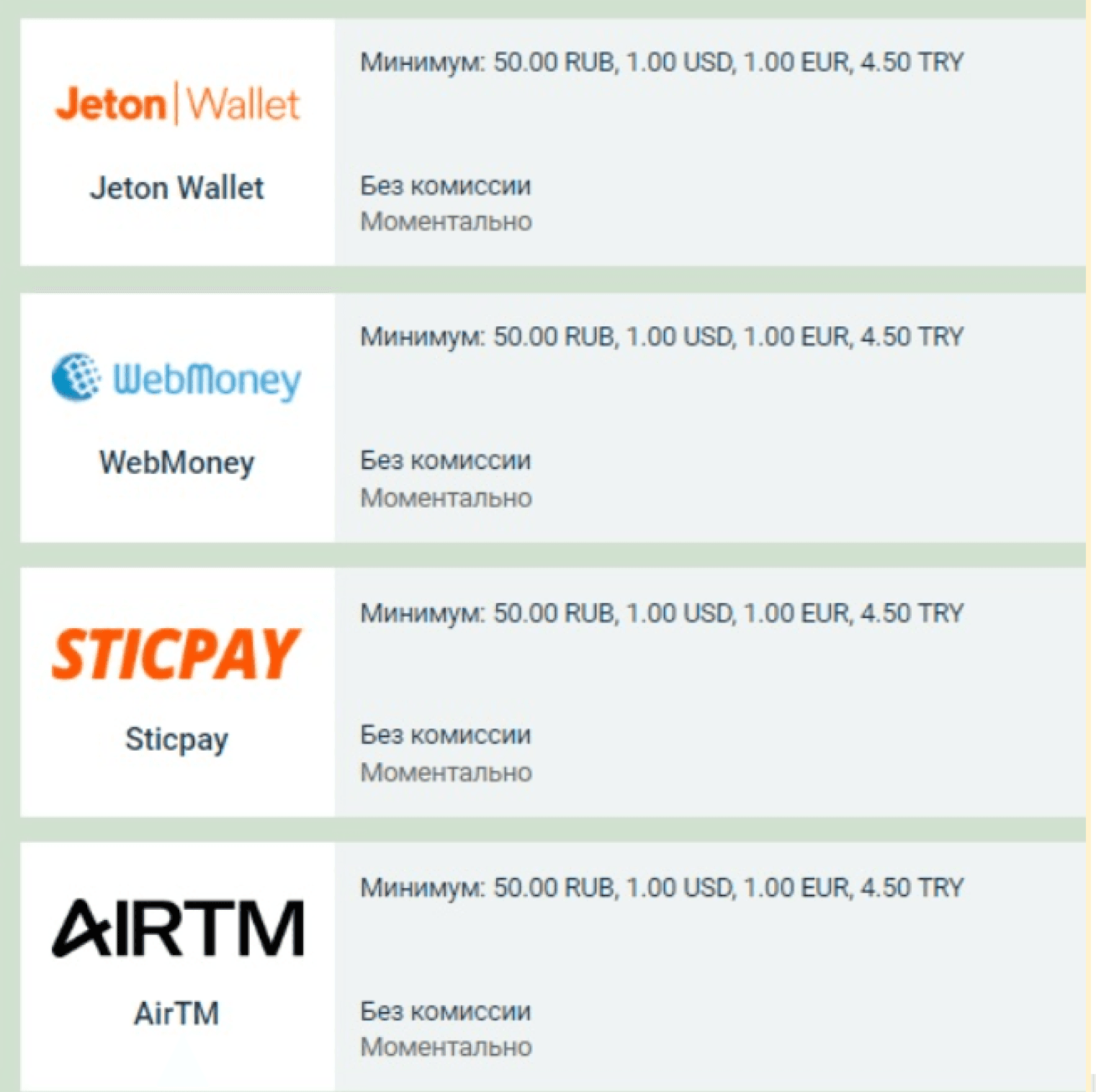Open the Sticpay payment option

177,692
